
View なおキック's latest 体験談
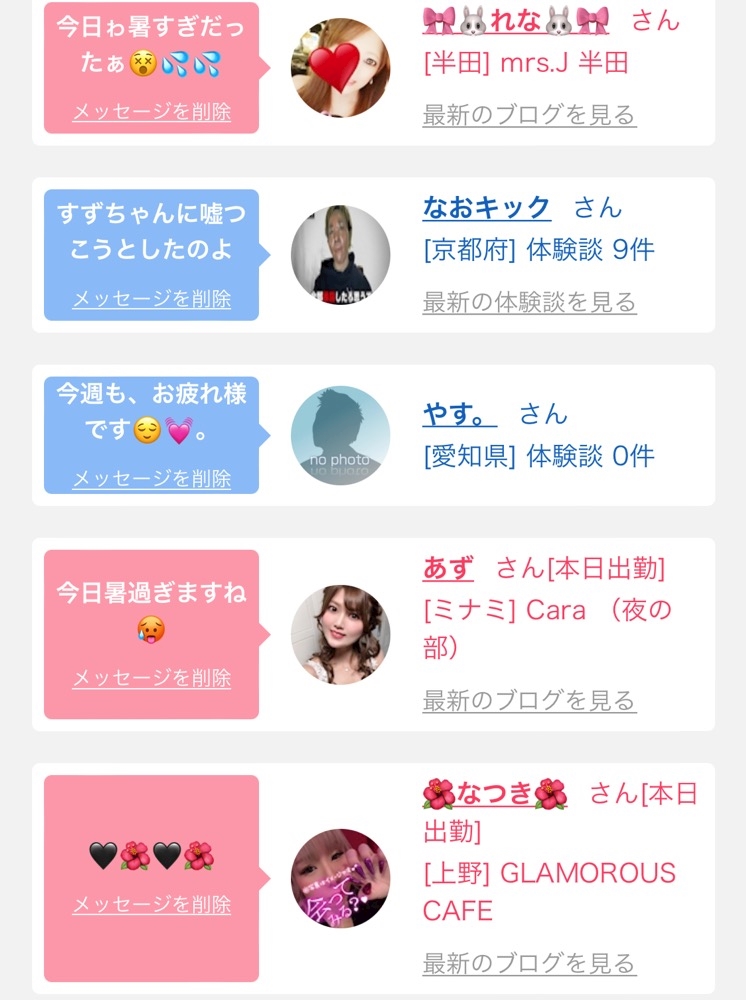[529, 302]
